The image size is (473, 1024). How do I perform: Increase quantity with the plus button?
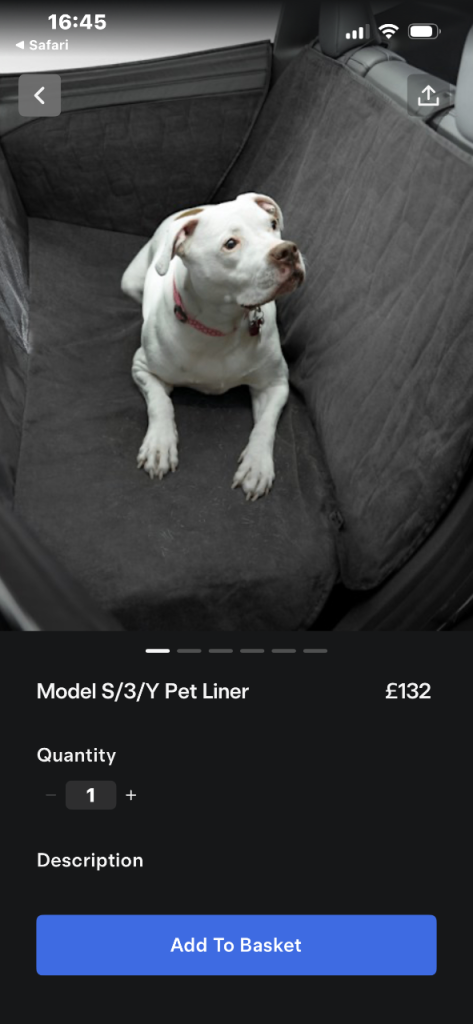coord(131,795)
